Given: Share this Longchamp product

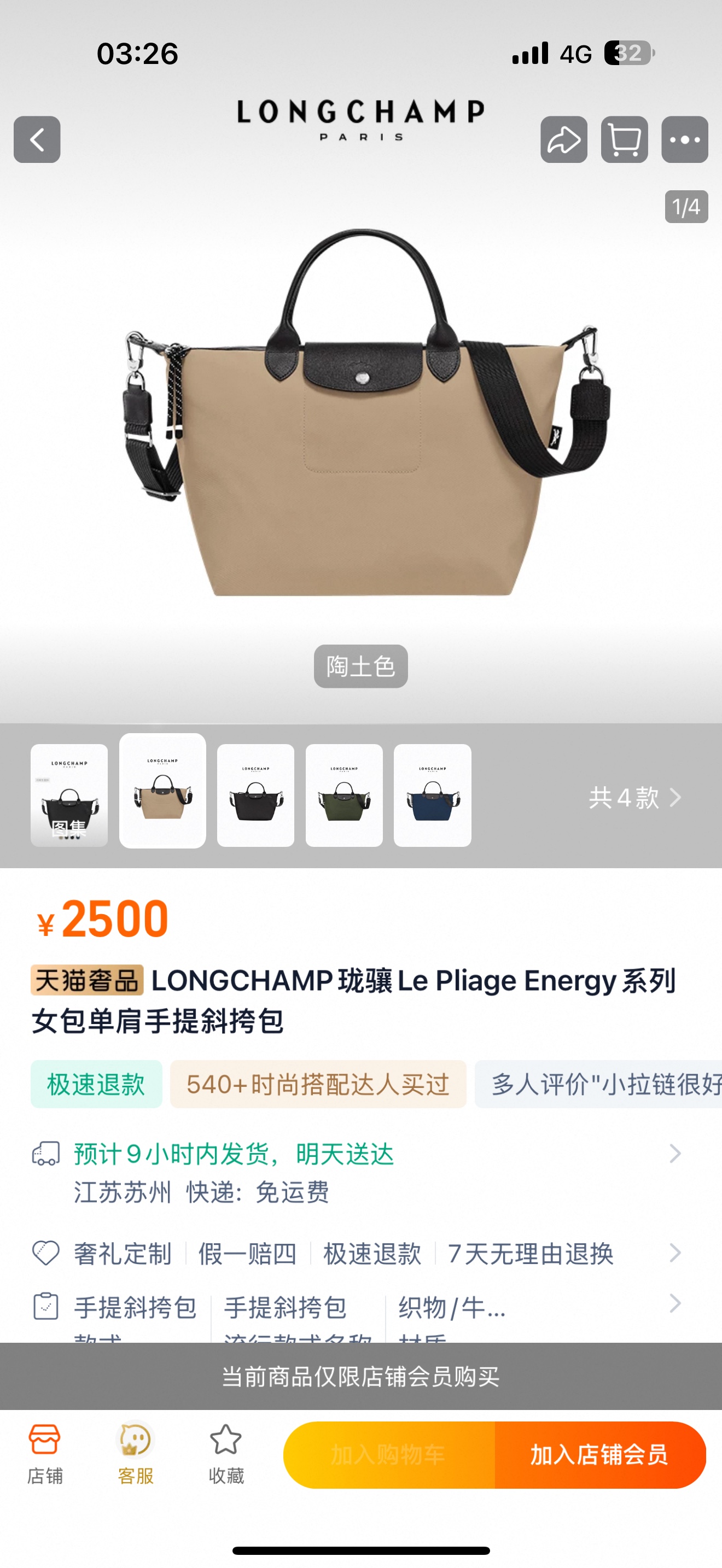Looking at the screenshot, I should [564, 139].
